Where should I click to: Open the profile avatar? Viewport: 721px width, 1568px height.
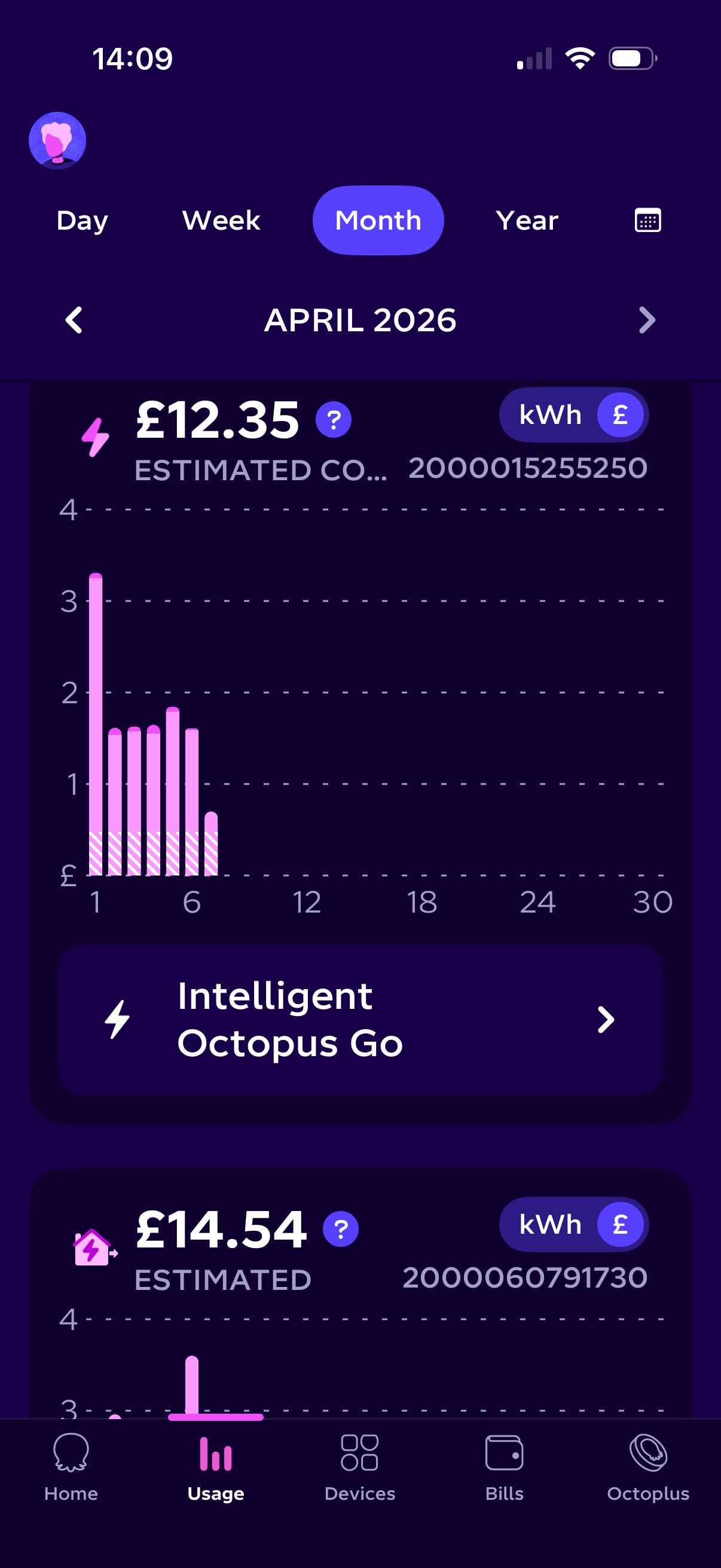(x=57, y=141)
